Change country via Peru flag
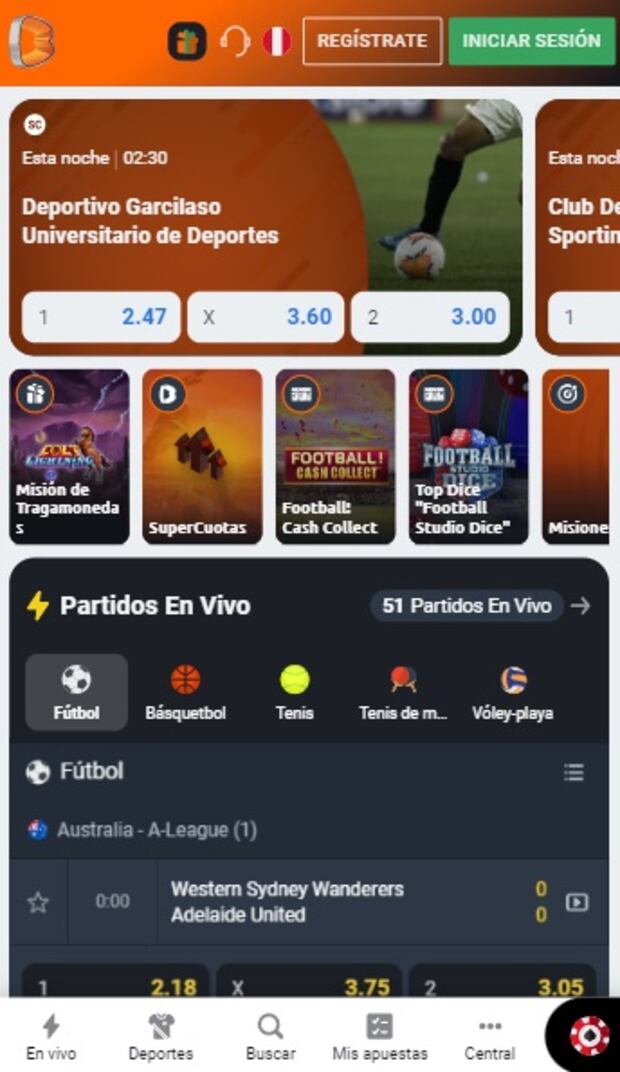The width and height of the screenshot is (620, 1072). click(276, 41)
